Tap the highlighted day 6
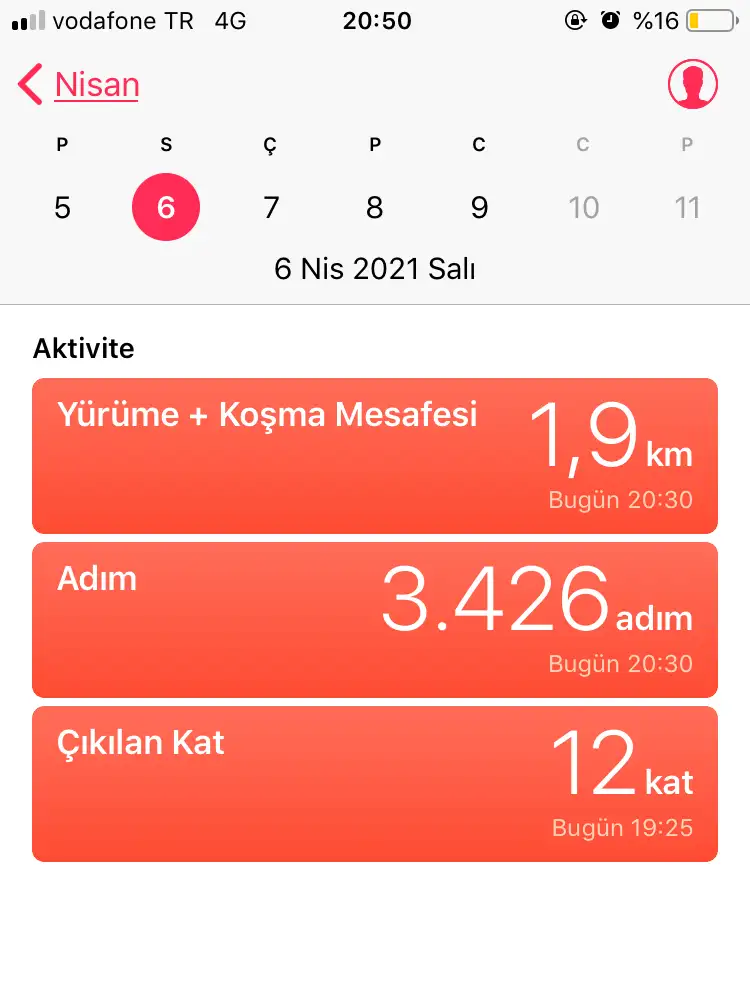The image size is (750, 999). (166, 208)
